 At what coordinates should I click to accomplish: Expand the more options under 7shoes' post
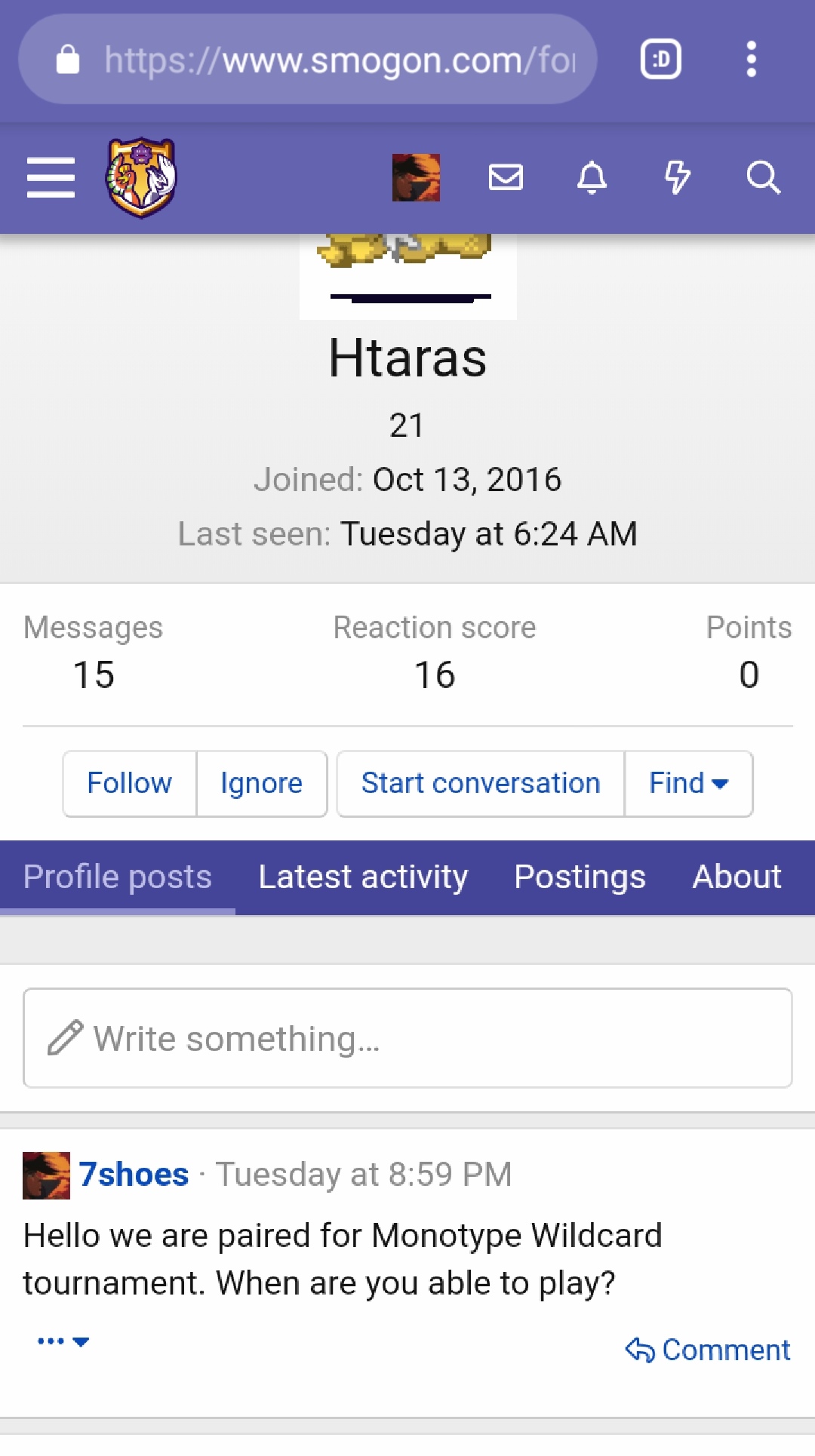click(63, 1341)
